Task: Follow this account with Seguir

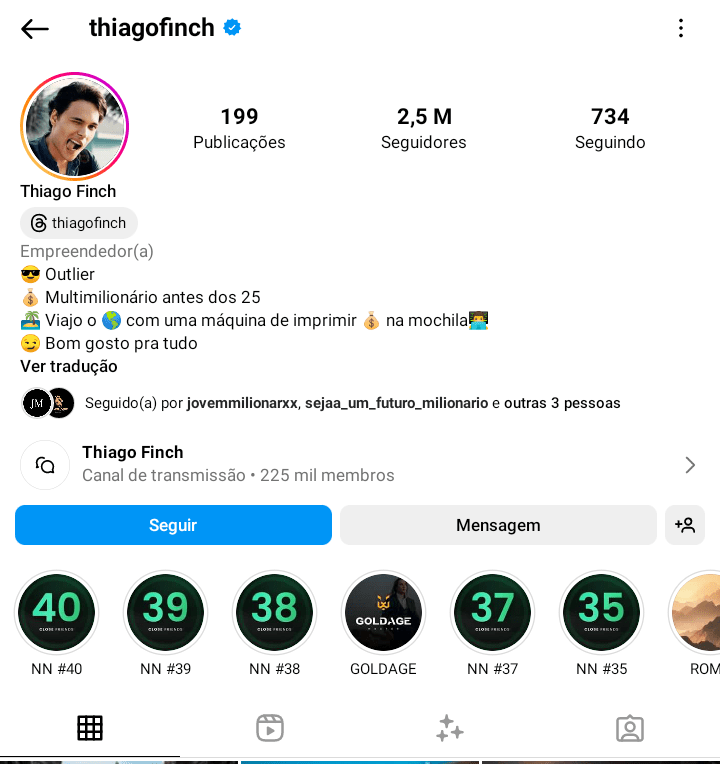Action: pyautogui.click(x=173, y=525)
